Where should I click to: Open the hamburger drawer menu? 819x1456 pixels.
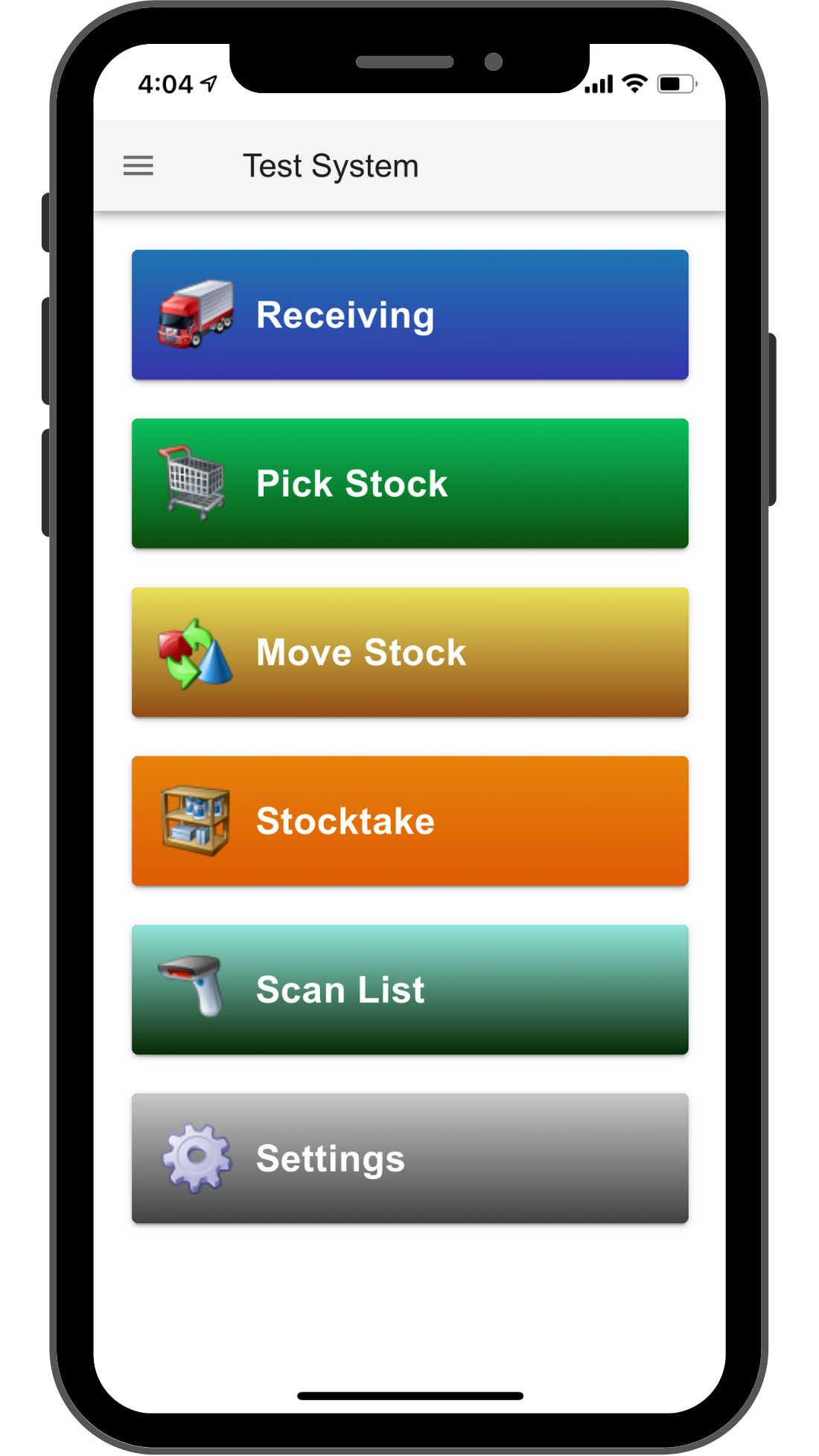[138, 165]
